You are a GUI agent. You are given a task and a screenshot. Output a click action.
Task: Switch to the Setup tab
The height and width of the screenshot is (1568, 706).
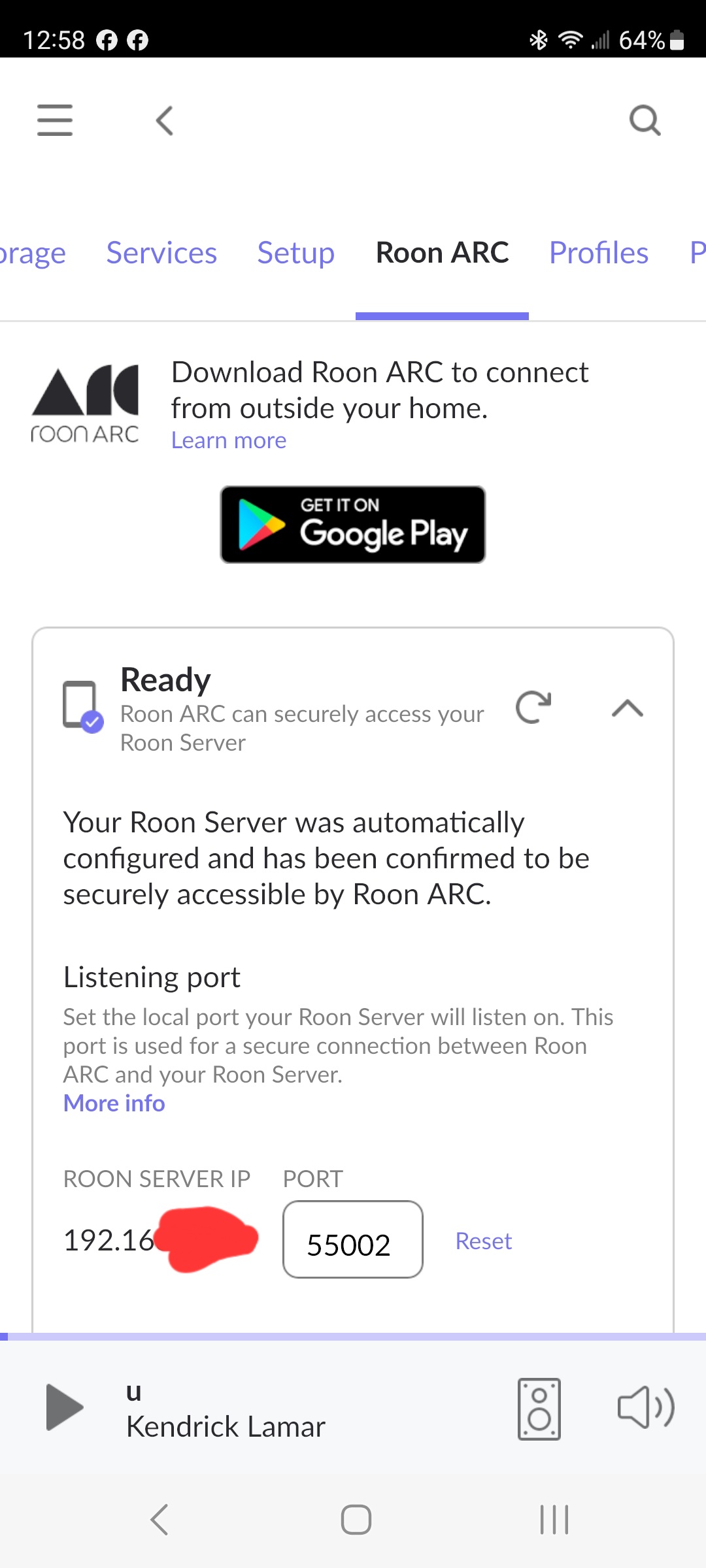coord(295,253)
